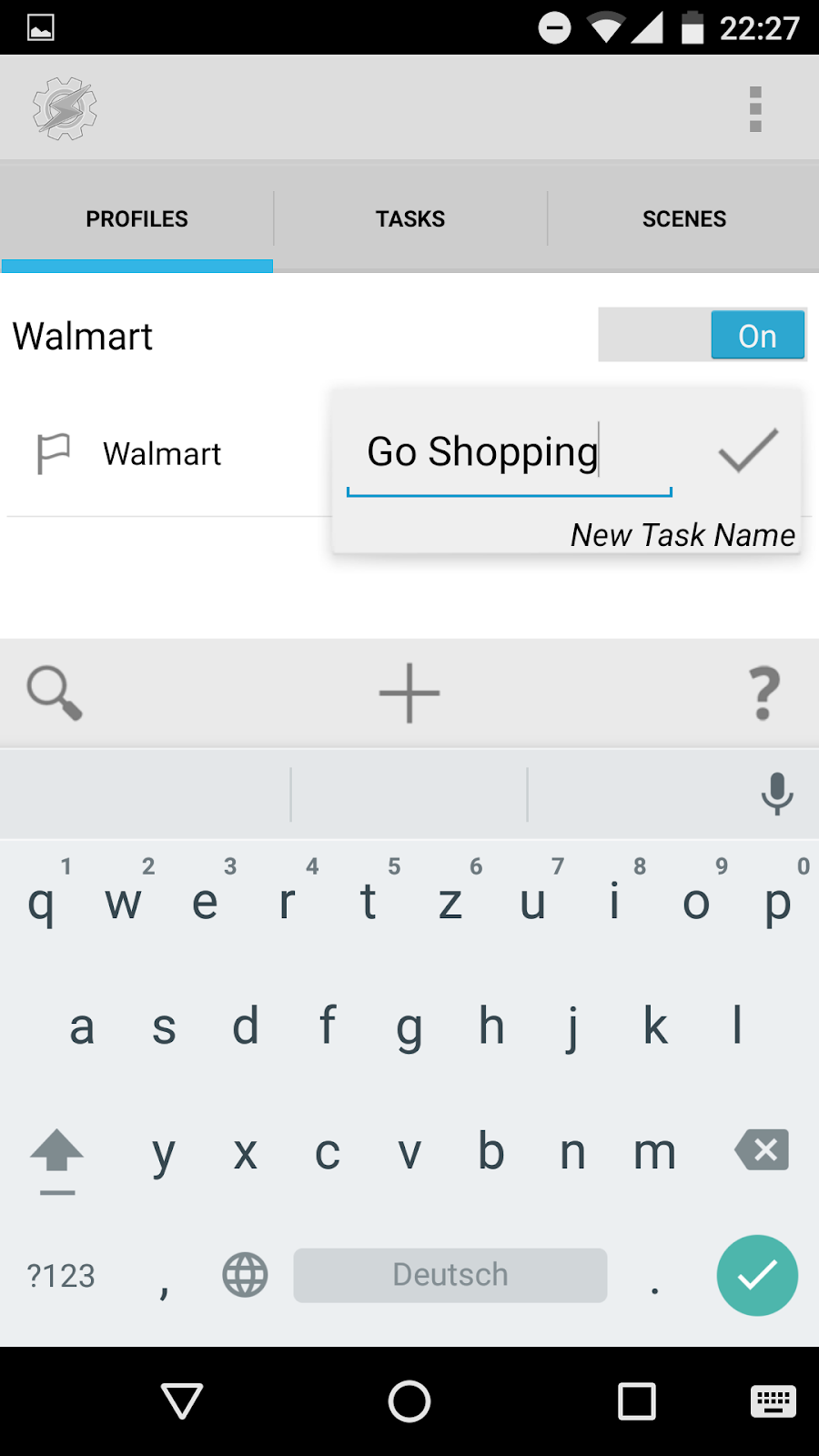Confirm the new task name checkmark
The height and width of the screenshot is (1456, 819).
coord(748,450)
